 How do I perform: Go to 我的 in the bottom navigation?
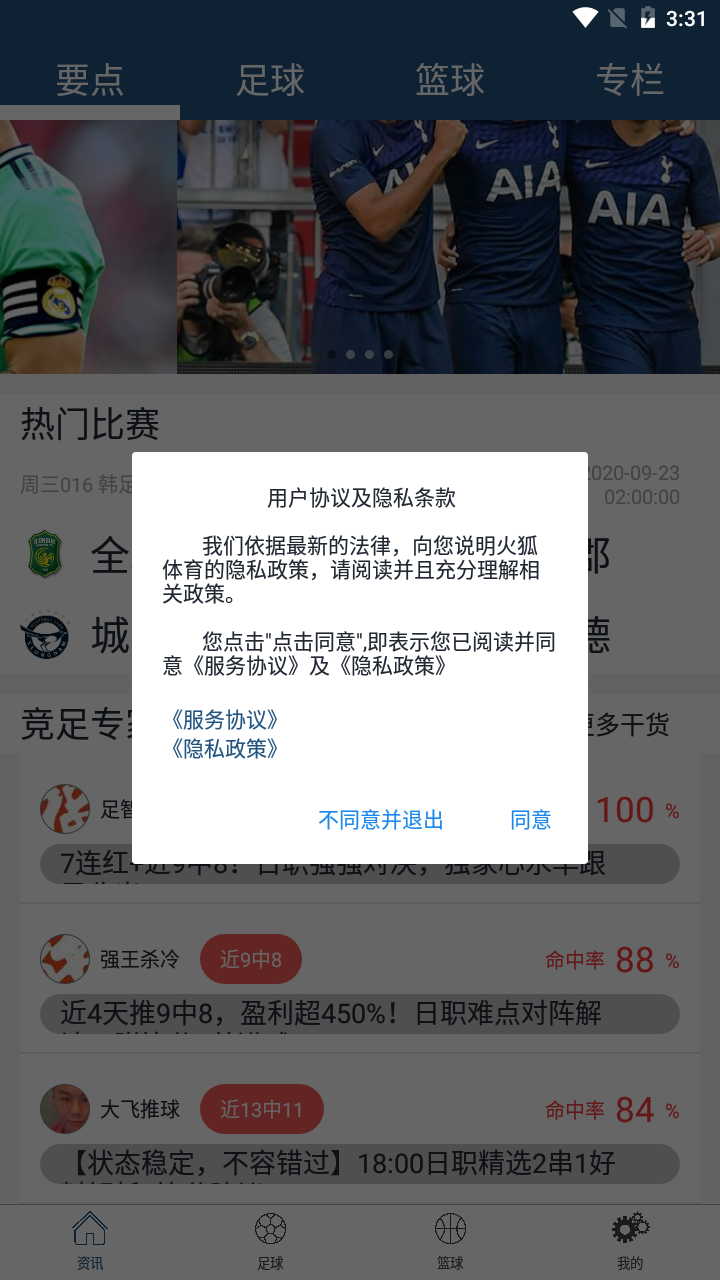point(630,1242)
